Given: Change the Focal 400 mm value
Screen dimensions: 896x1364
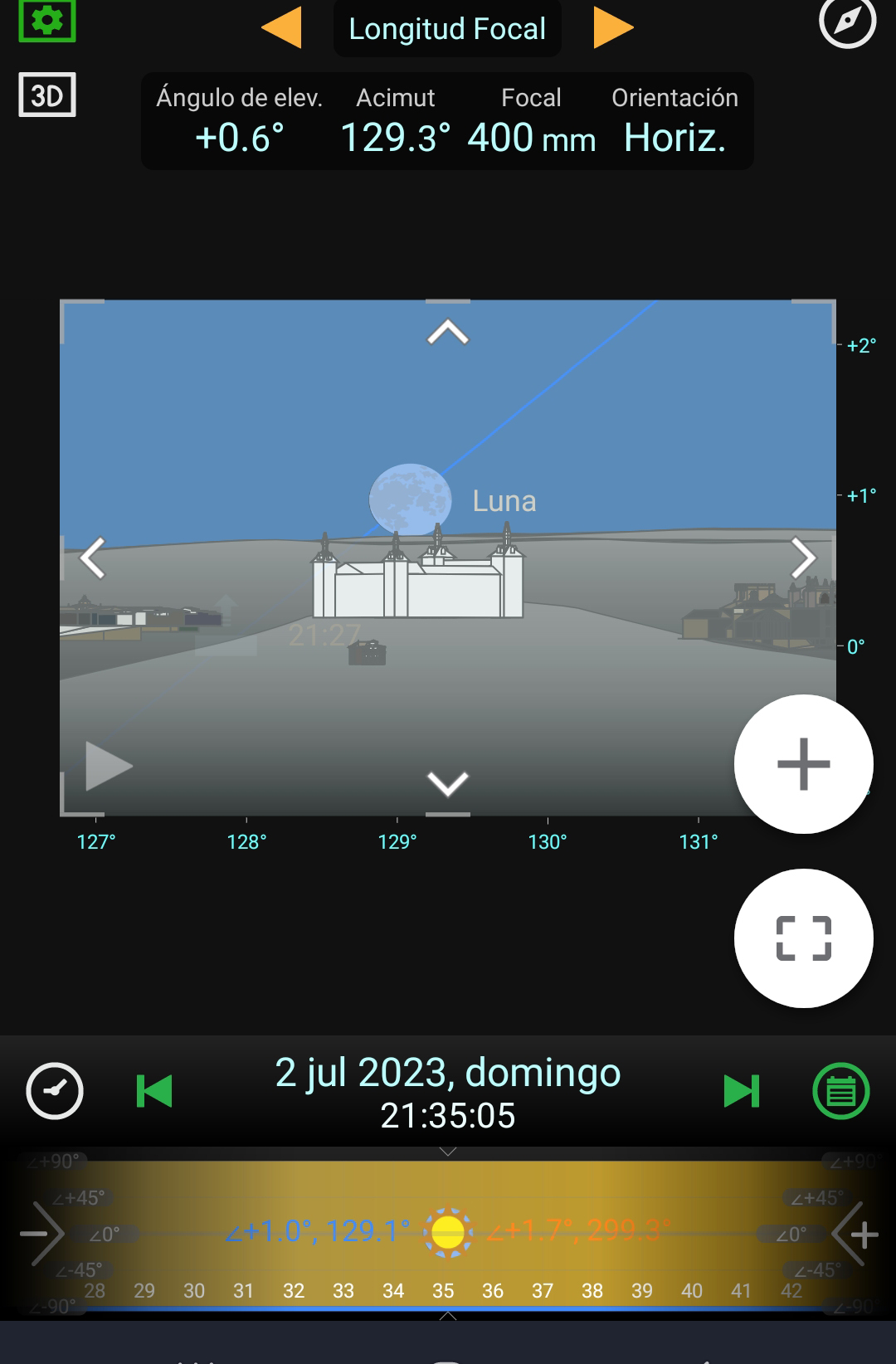Looking at the screenshot, I should (531, 122).
